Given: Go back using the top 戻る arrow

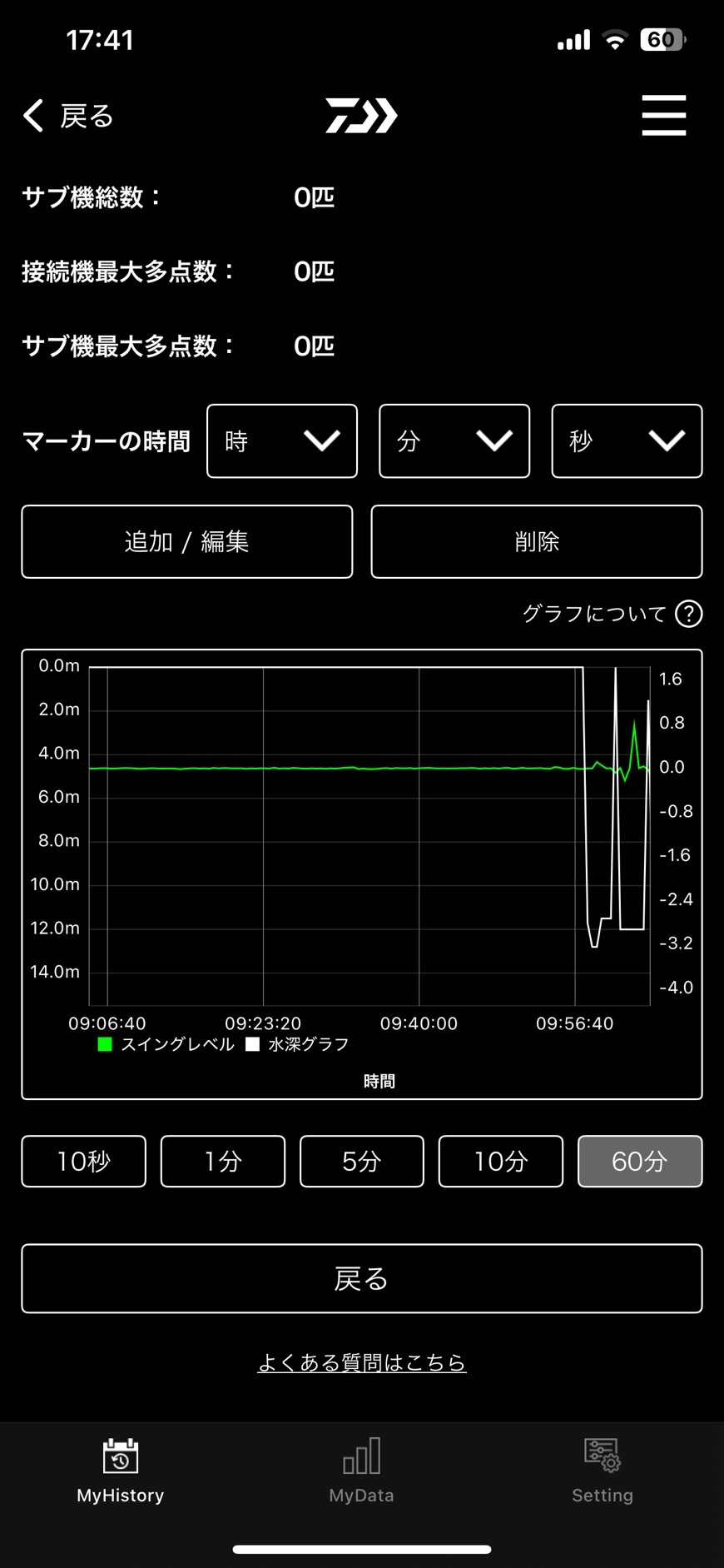Looking at the screenshot, I should tap(68, 116).
